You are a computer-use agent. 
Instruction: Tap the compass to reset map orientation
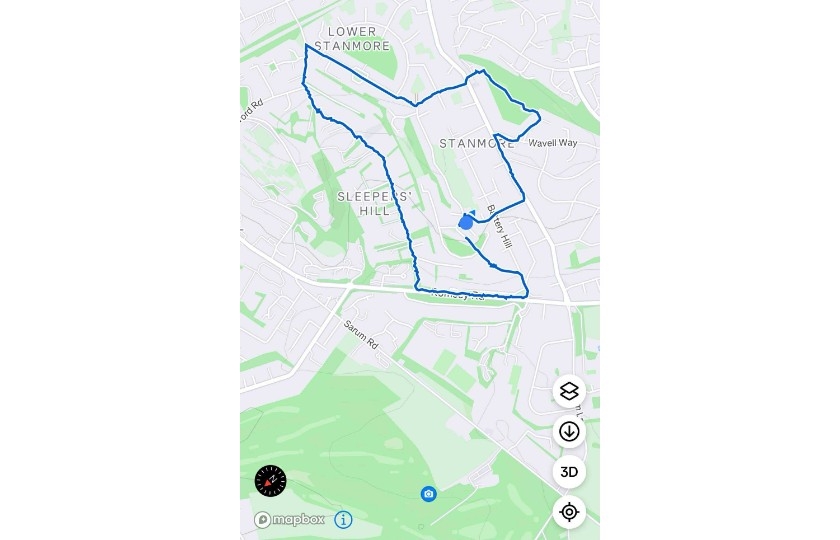click(270, 481)
